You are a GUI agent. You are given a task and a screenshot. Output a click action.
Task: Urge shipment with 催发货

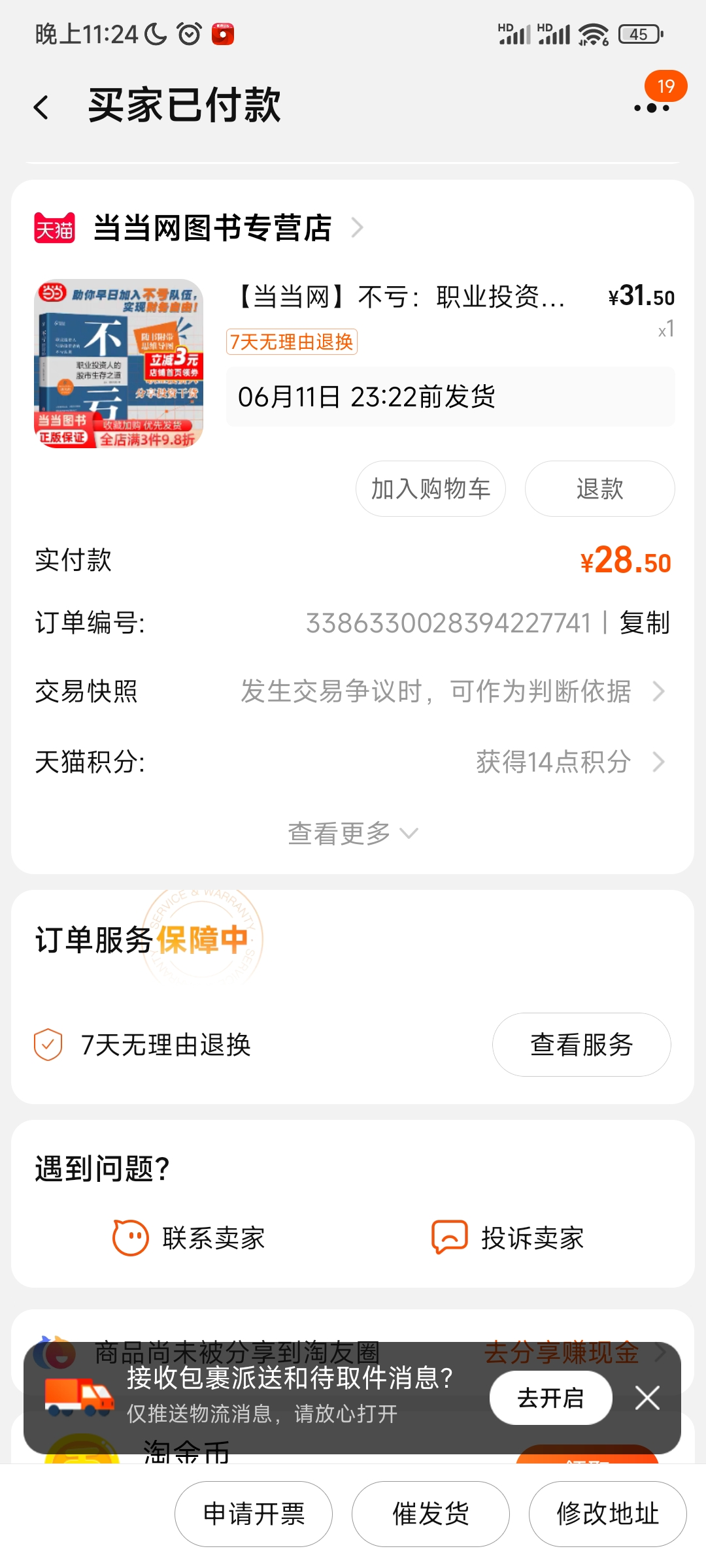click(430, 1514)
